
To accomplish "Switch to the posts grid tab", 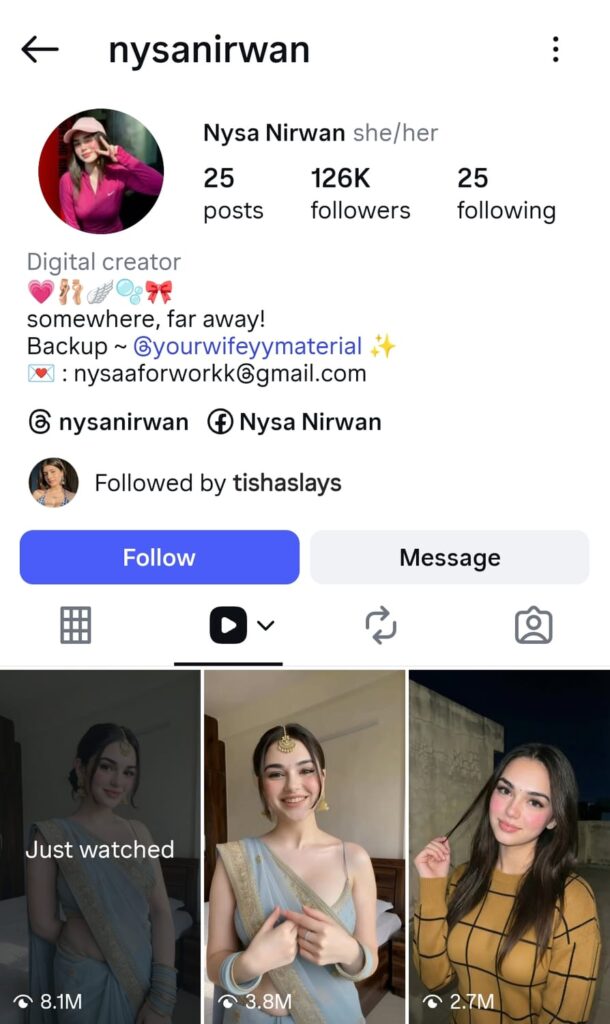I will pos(76,626).
